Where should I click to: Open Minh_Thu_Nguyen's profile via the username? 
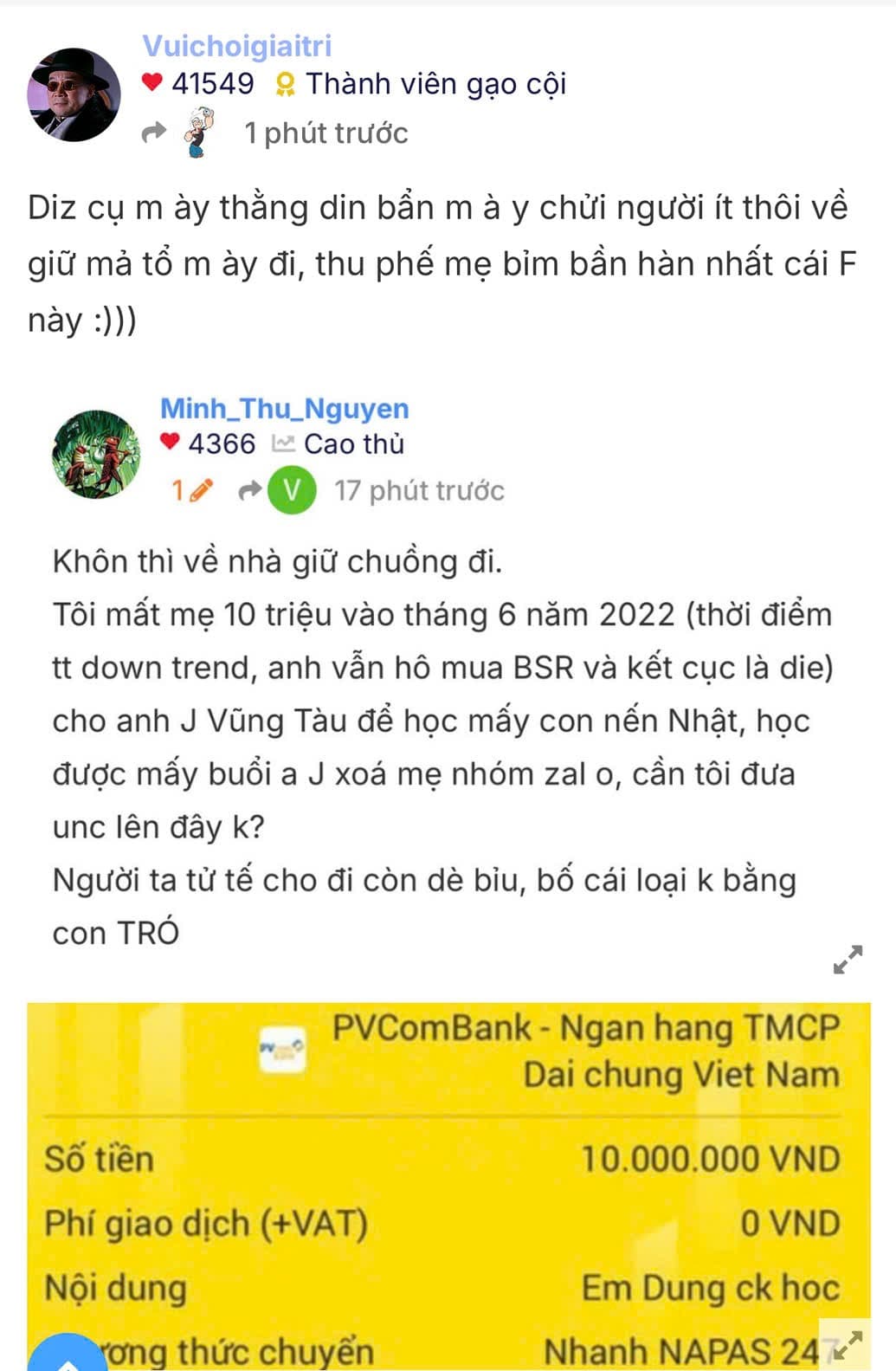pos(284,409)
